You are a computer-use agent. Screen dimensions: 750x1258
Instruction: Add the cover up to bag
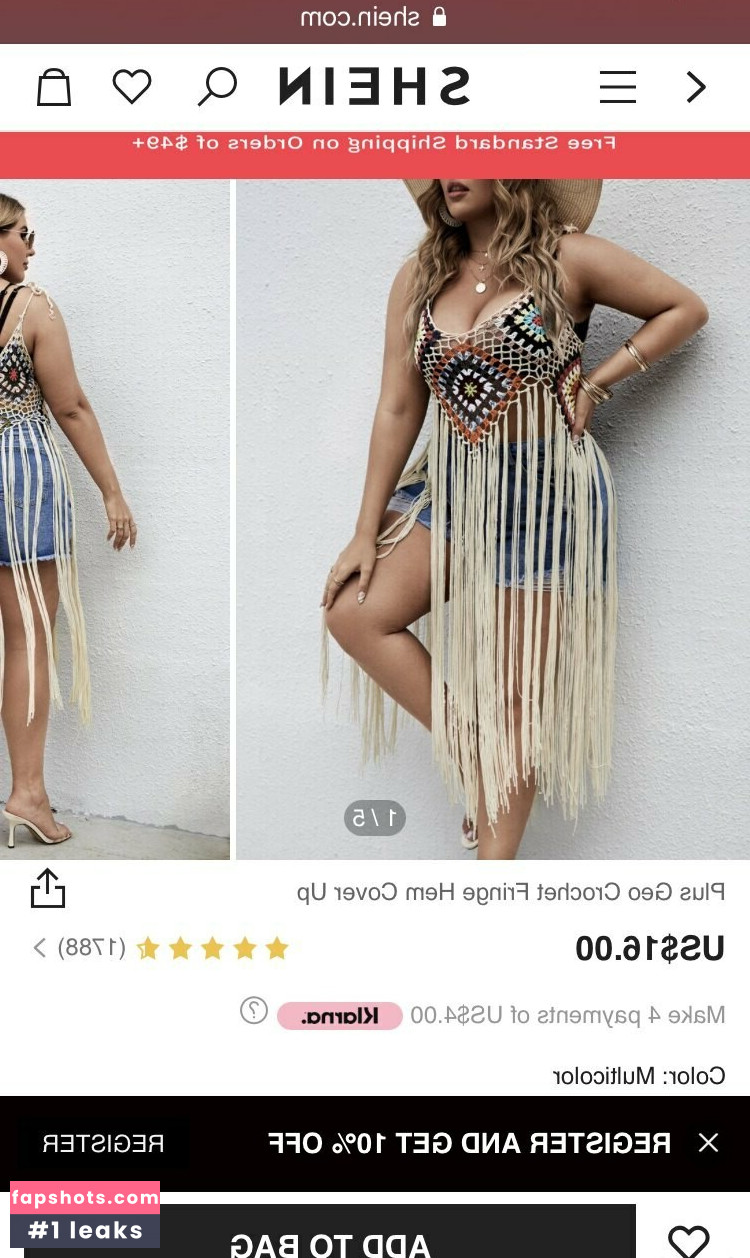coord(330,1241)
